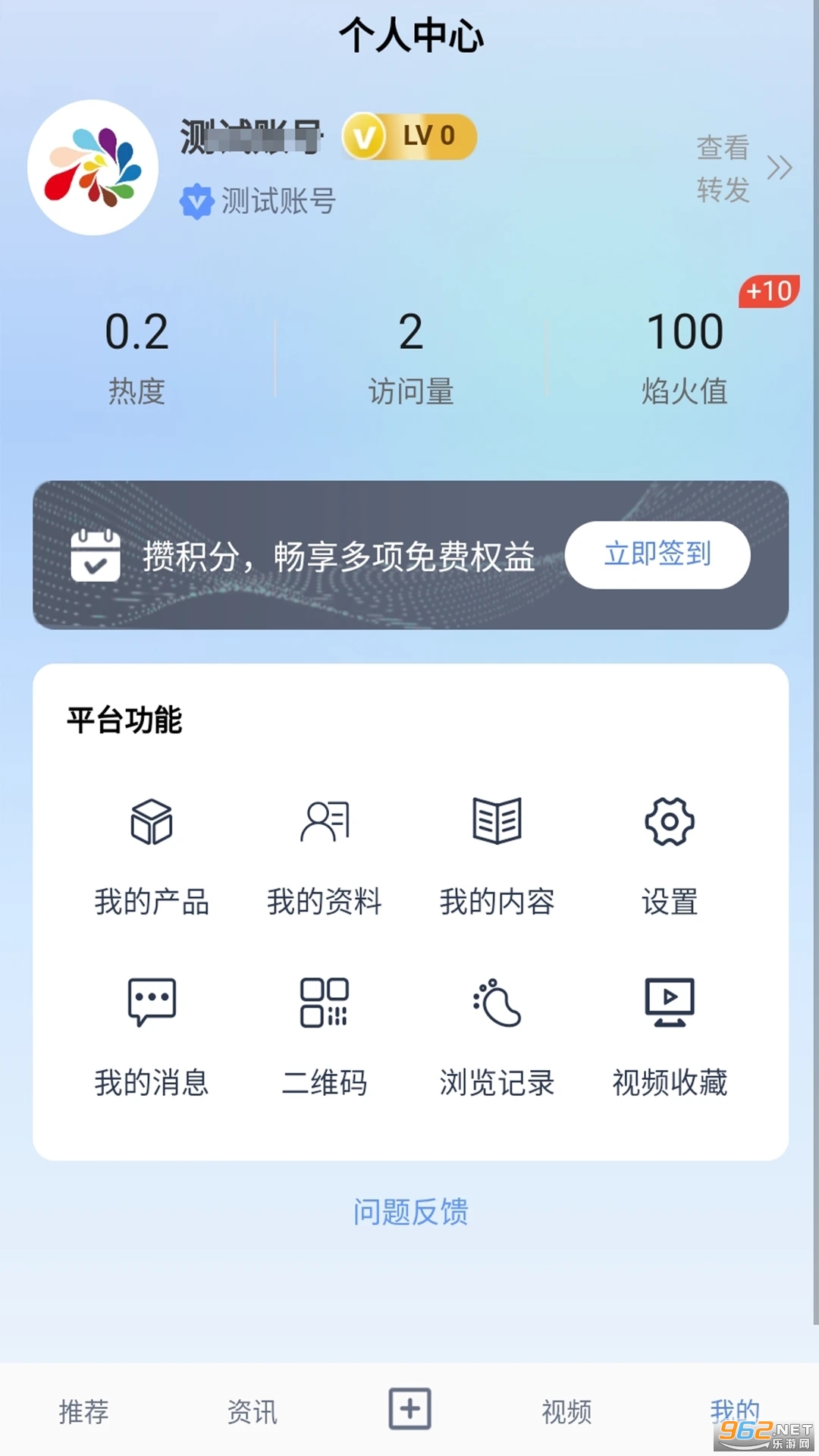View 我的消息 messages
Screen dimensions: 819x1456
click(x=152, y=1037)
